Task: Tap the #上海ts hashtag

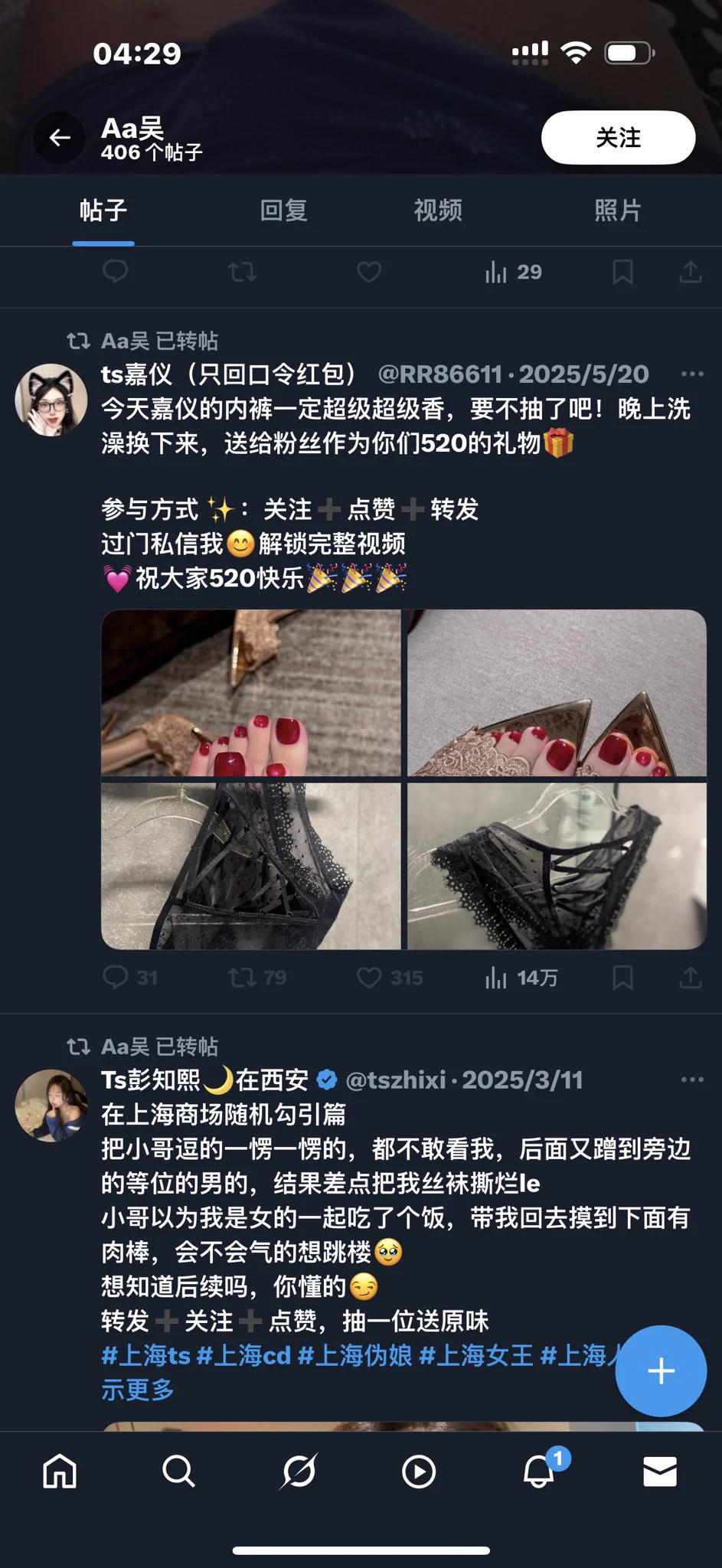Action: pyautogui.click(x=145, y=1356)
